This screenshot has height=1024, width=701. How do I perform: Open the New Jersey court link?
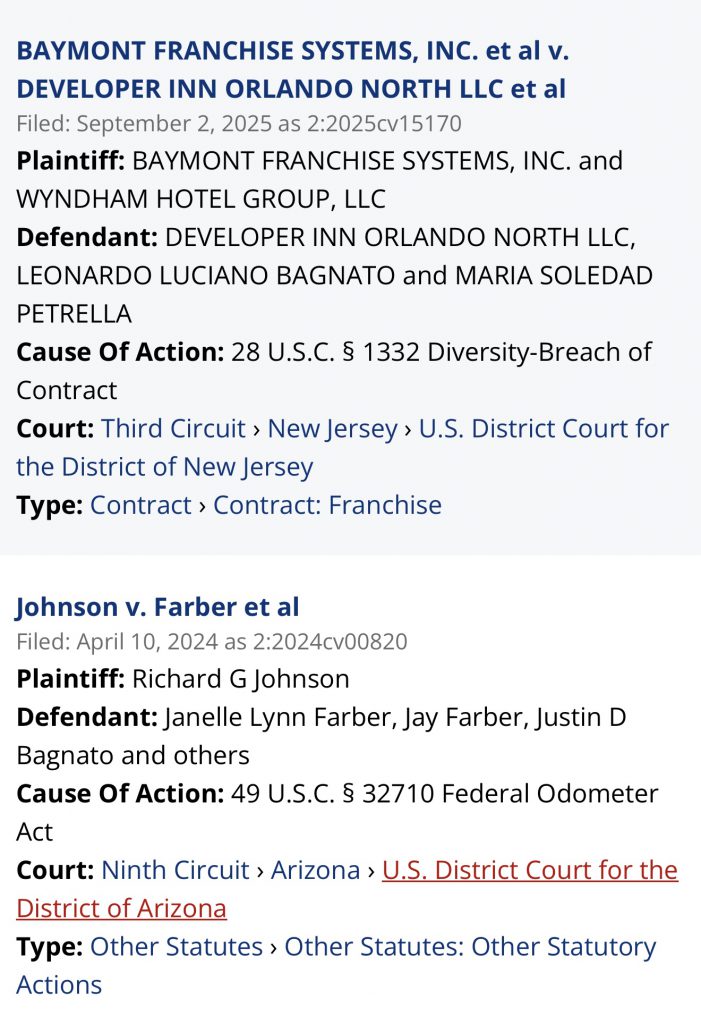(x=332, y=429)
